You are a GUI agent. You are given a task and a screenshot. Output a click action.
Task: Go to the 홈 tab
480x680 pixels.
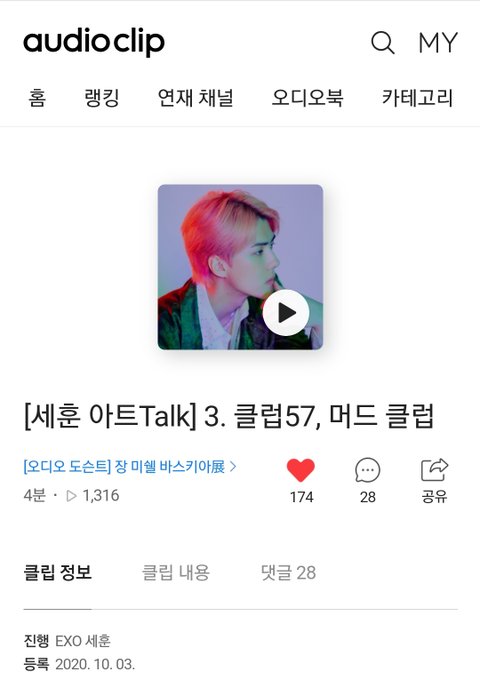coord(37,98)
